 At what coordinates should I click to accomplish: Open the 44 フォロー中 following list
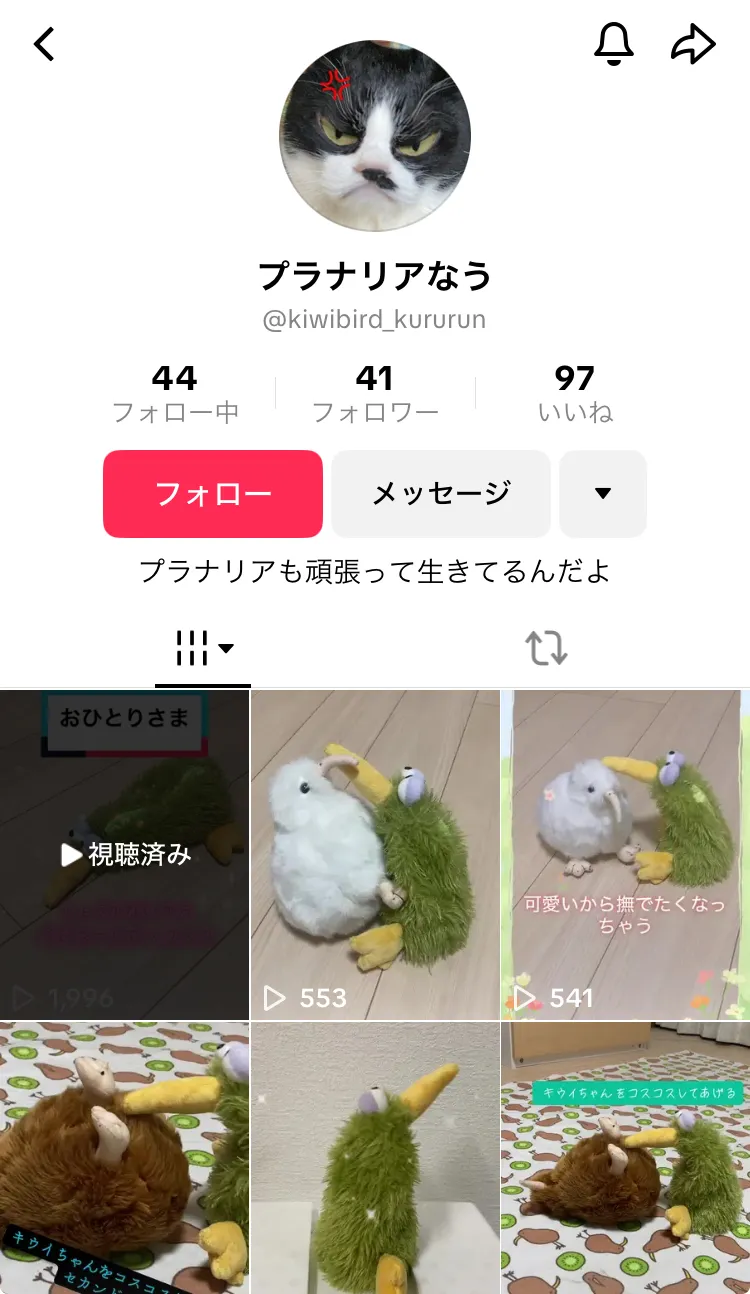[x=175, y=393]
